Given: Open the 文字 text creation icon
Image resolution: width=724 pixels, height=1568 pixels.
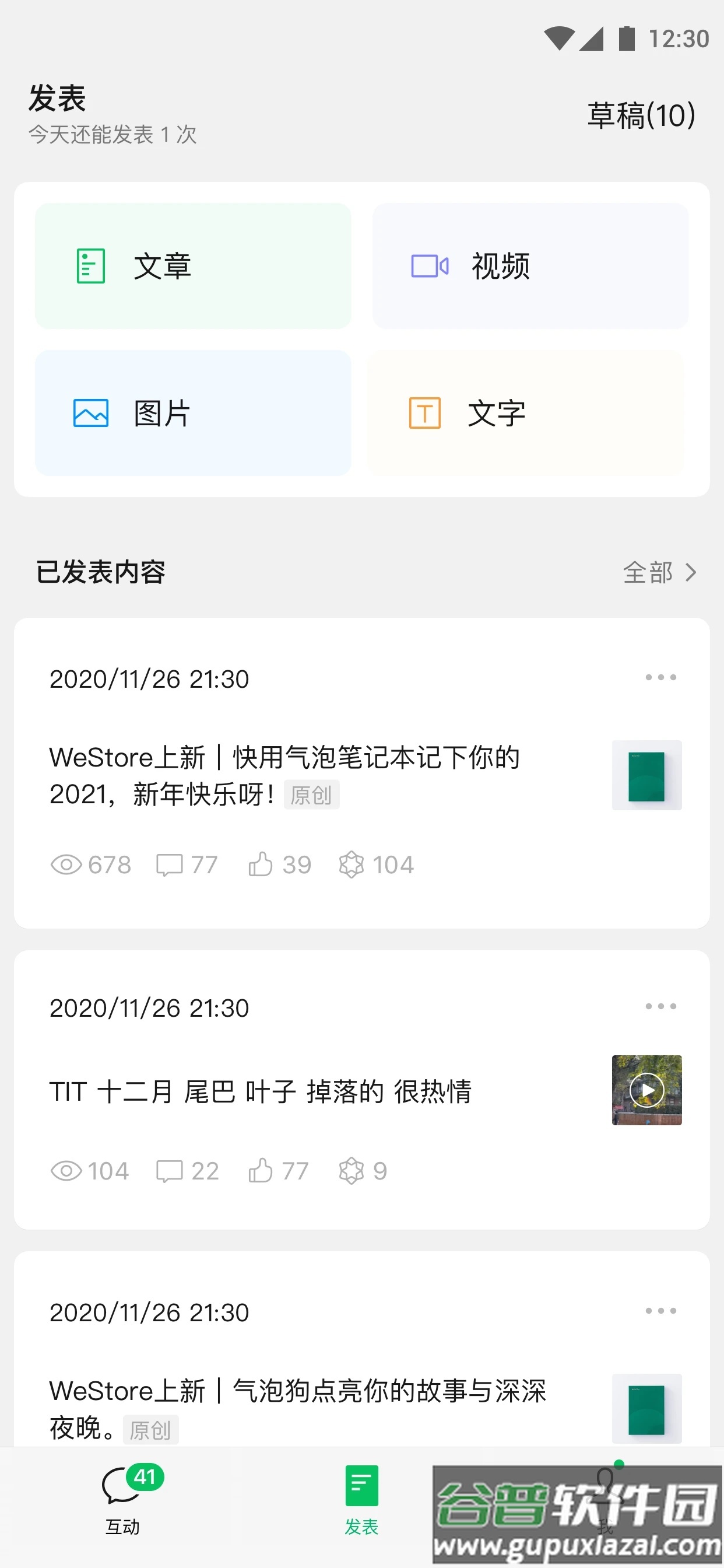Looking at the screenshot, I should click(x=426, y=414).
